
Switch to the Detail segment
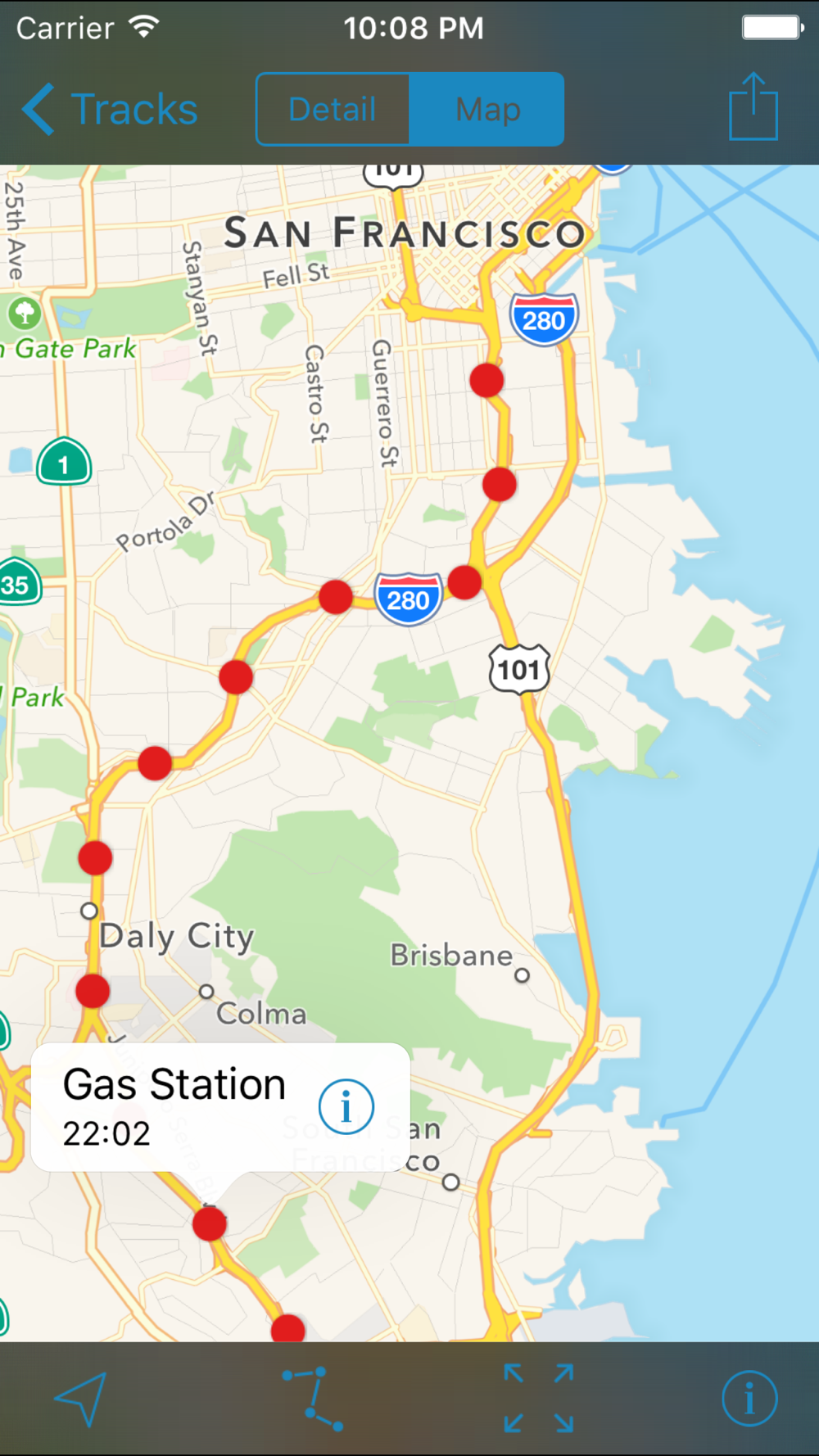click(x=333, y=109)
